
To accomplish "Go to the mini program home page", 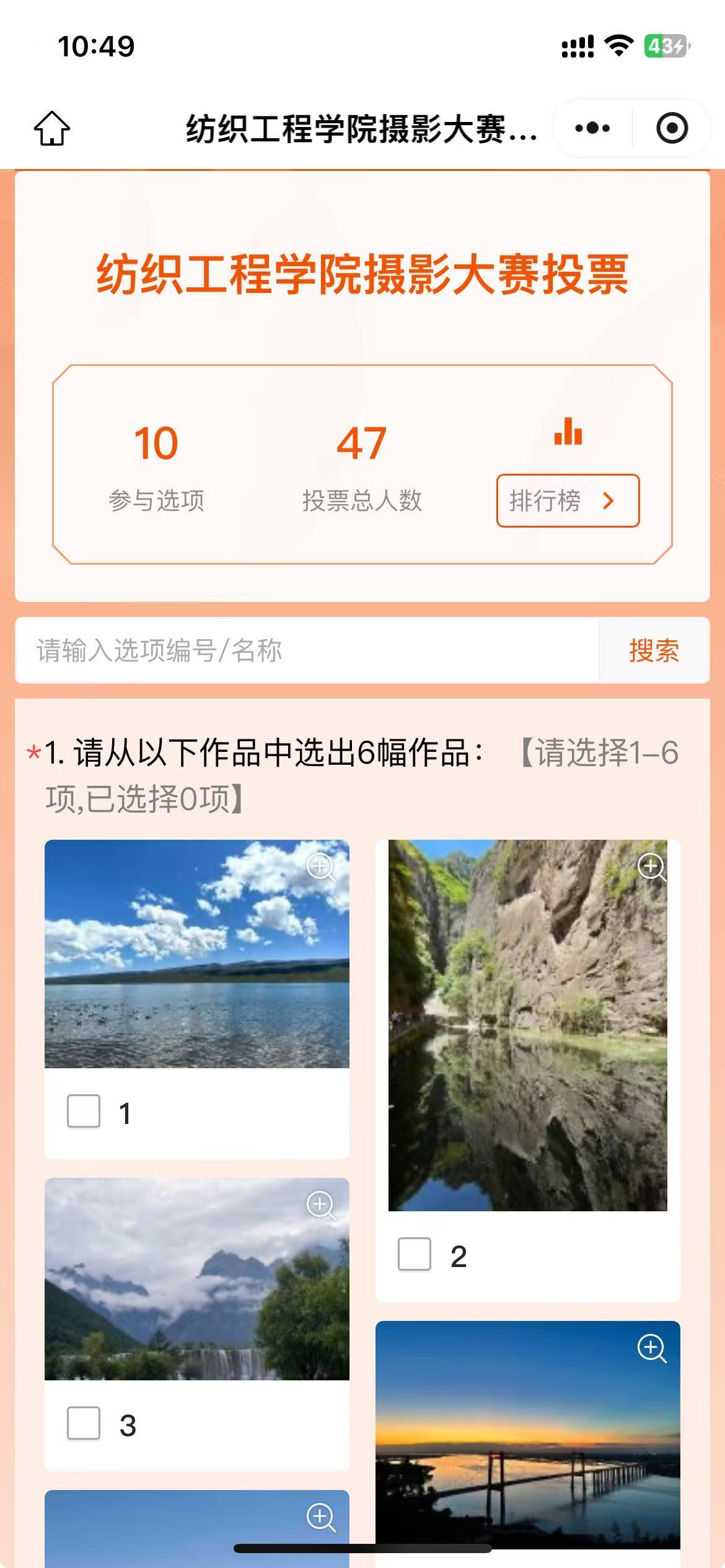I will 52,128.
